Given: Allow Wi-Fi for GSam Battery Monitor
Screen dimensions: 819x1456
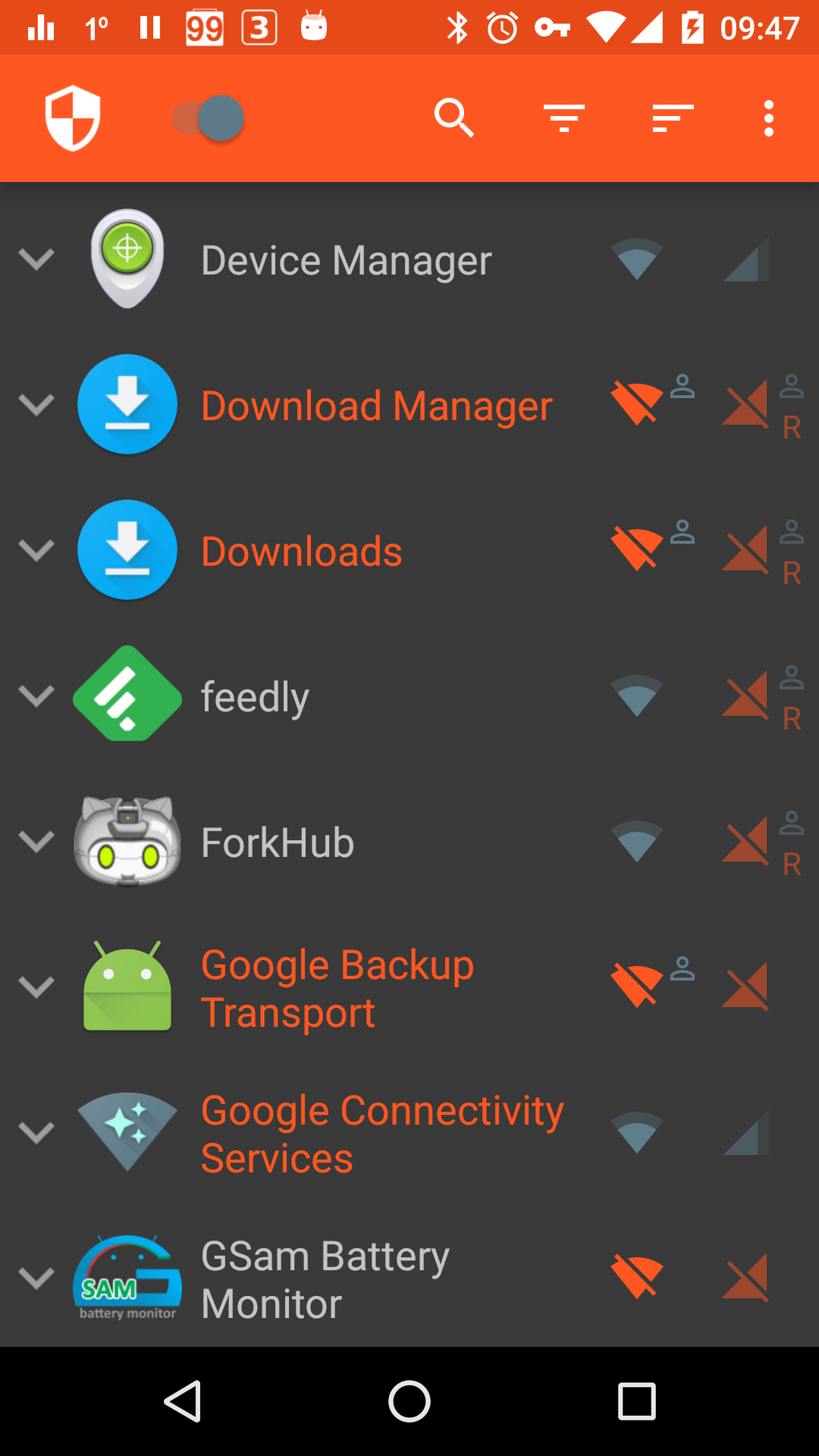Looking at the screenshot, I should point(637,1278).
